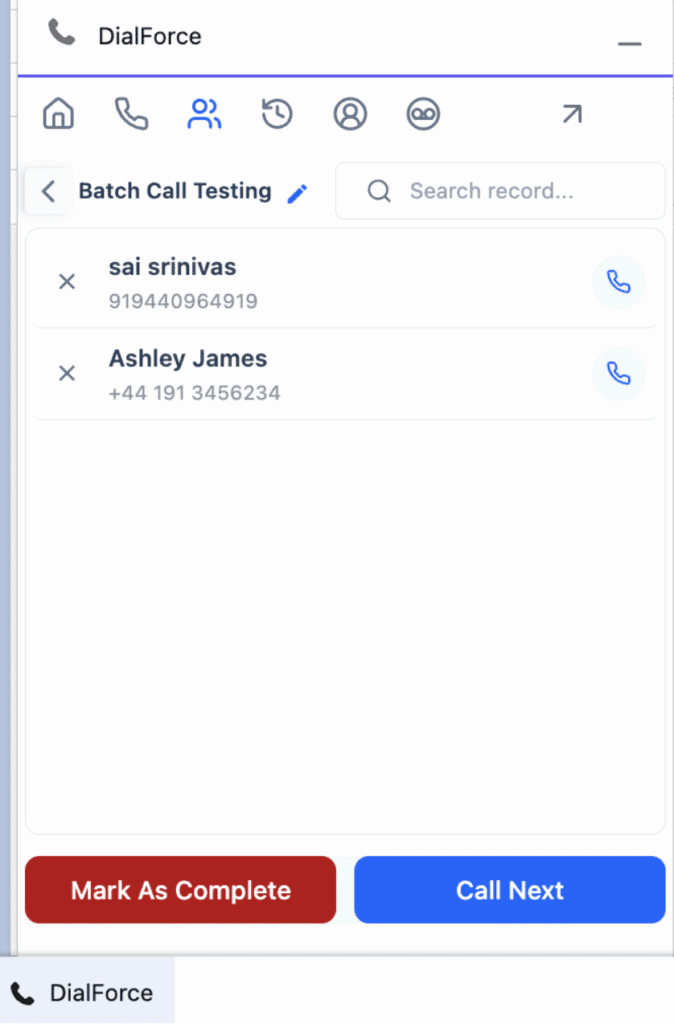Mark the batch as complete
This screenshot has height=1024, width=674.
click(180, 890)
